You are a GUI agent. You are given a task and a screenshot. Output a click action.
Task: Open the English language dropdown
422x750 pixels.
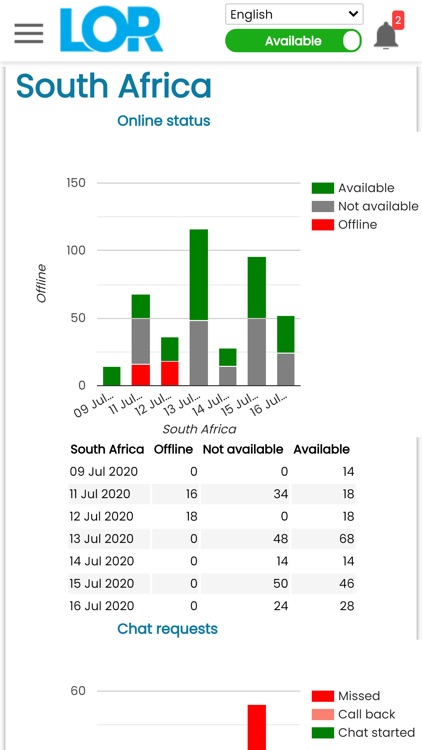click(x=294, y=14)
